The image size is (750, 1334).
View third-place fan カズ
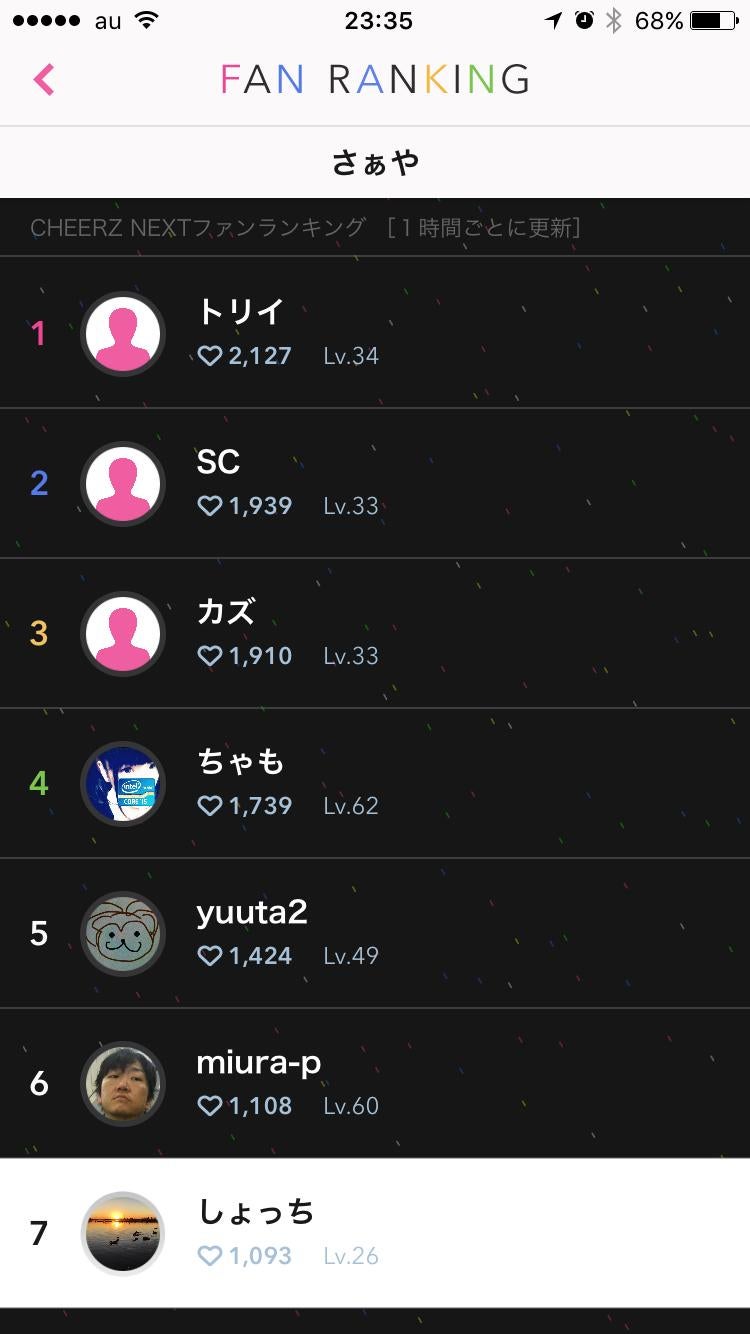pyautogui.click(x=375, y=633)
